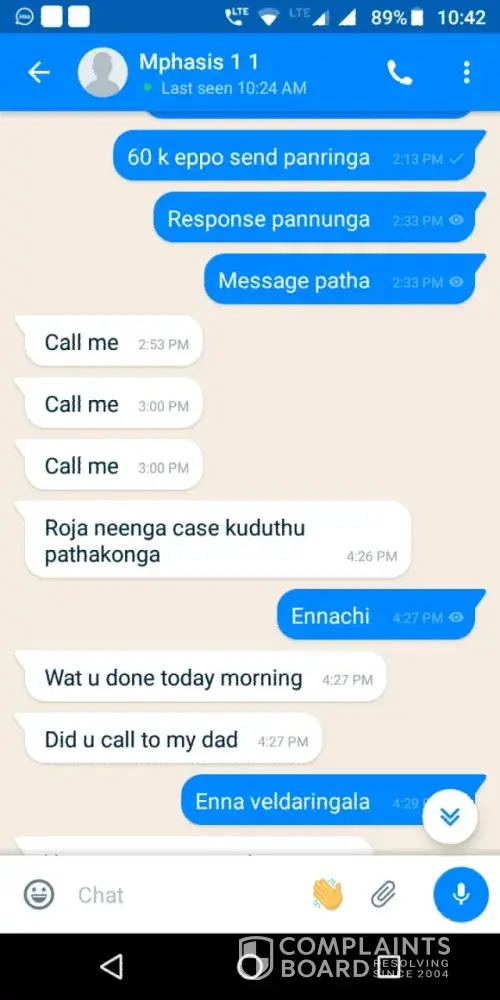Attach a file with the paperclip

(383, 895)
